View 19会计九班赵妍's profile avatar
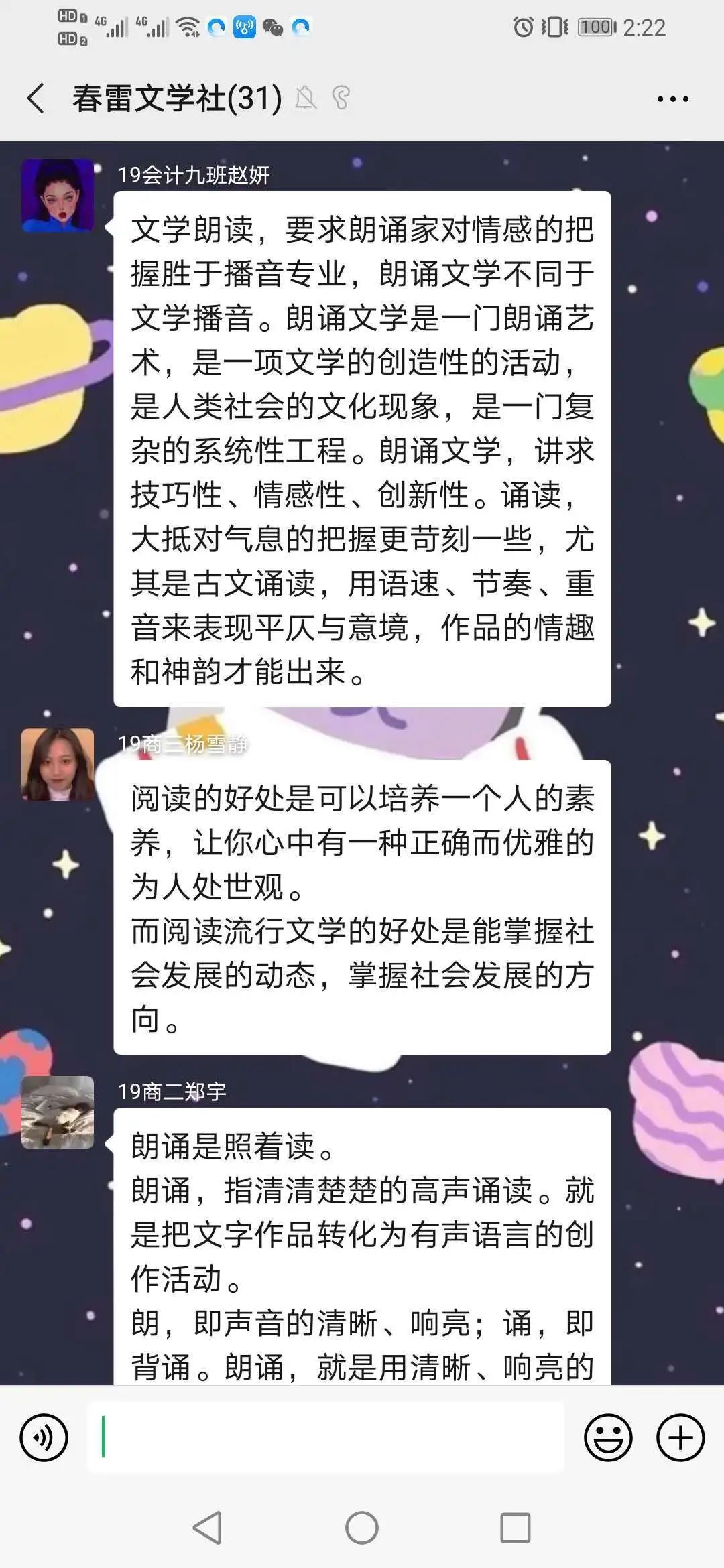 click(x=58, y=196)
